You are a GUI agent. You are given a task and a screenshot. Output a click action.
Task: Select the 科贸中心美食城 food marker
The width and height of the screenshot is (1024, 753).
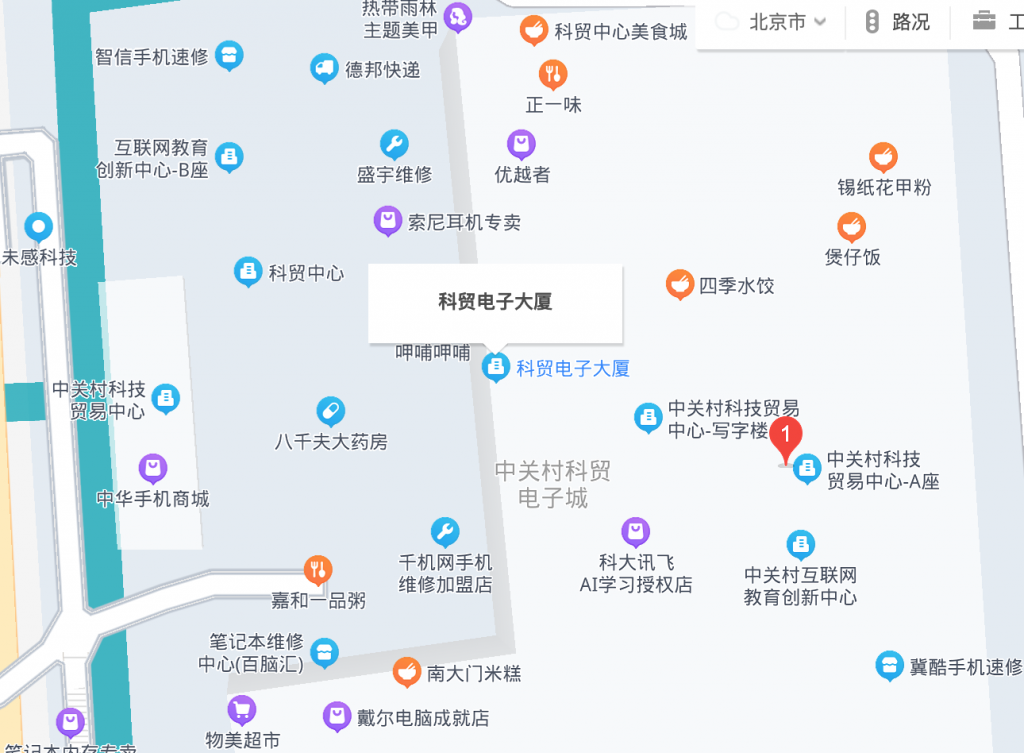coord(535,30)
